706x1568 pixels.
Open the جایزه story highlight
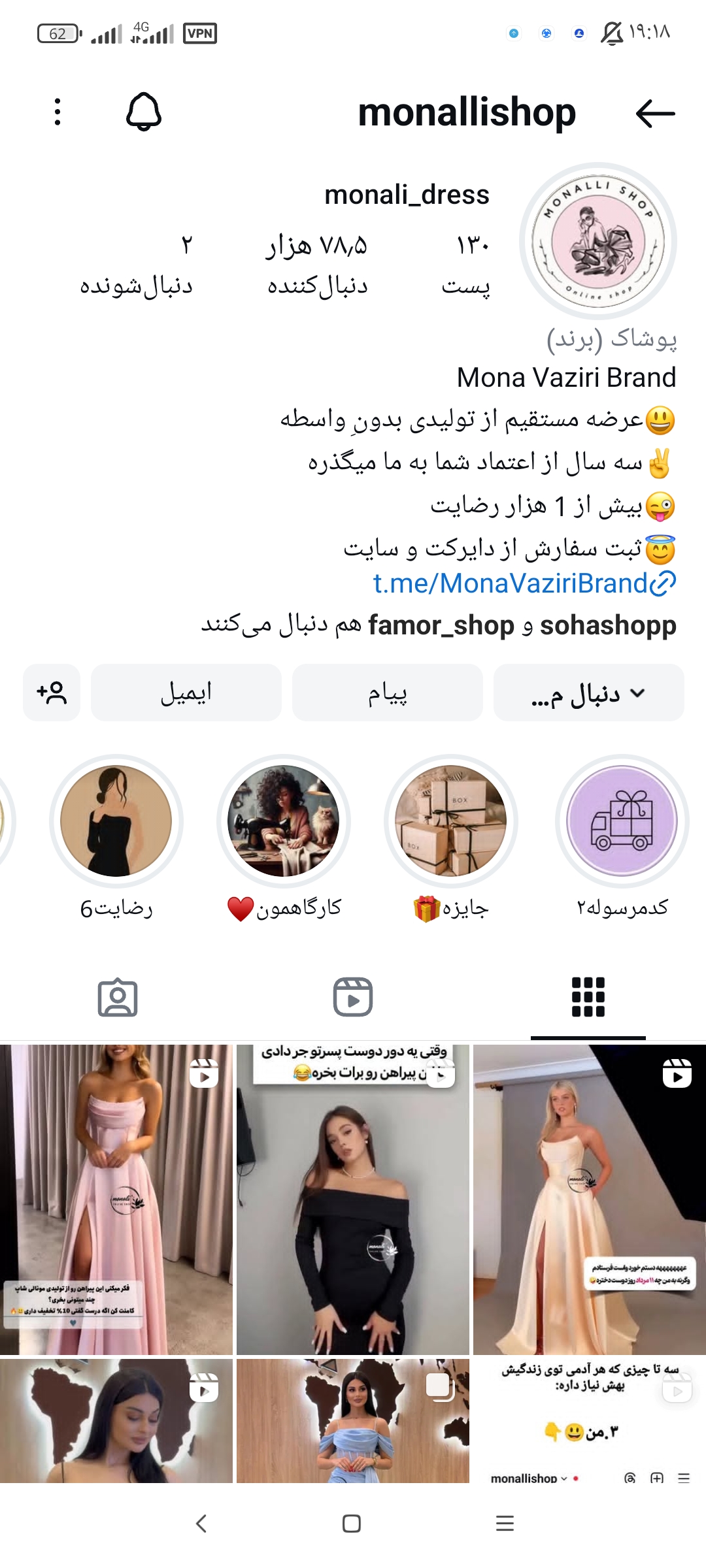pyautogui.click(x=451, y=821)
